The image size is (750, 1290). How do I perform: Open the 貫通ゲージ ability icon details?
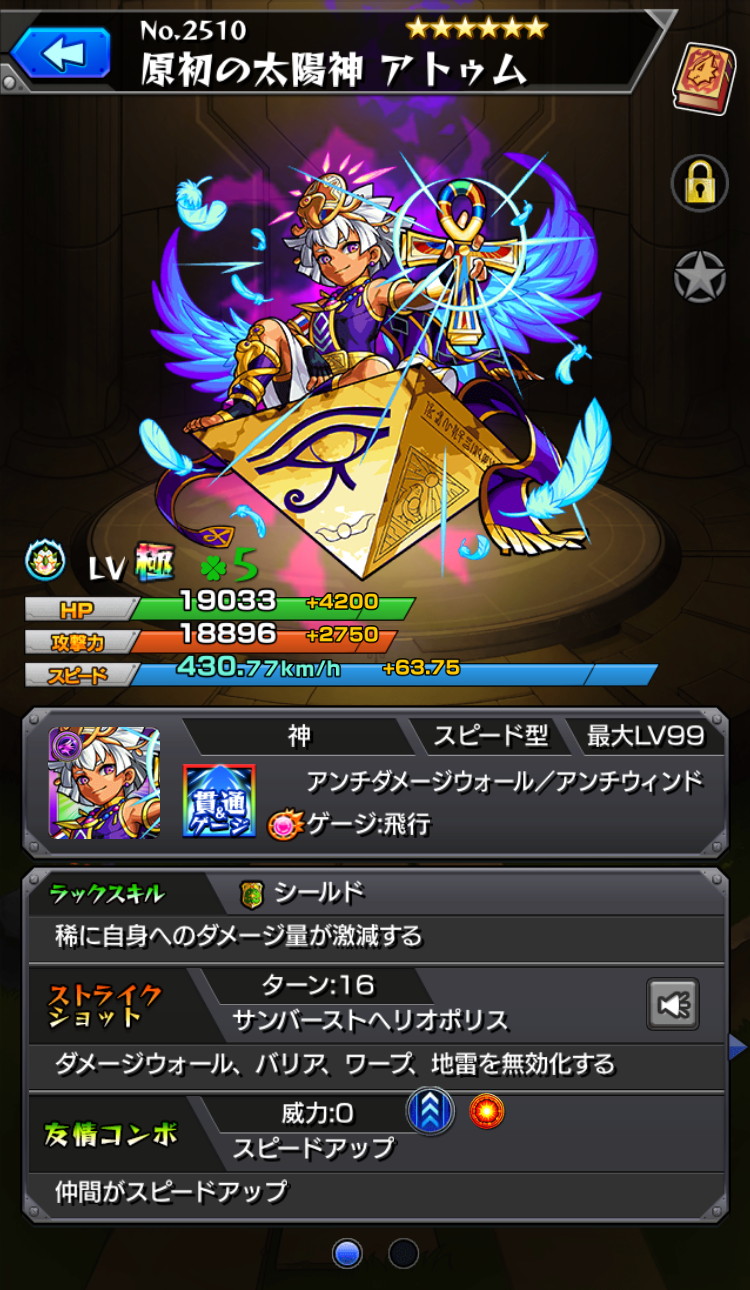219,800
